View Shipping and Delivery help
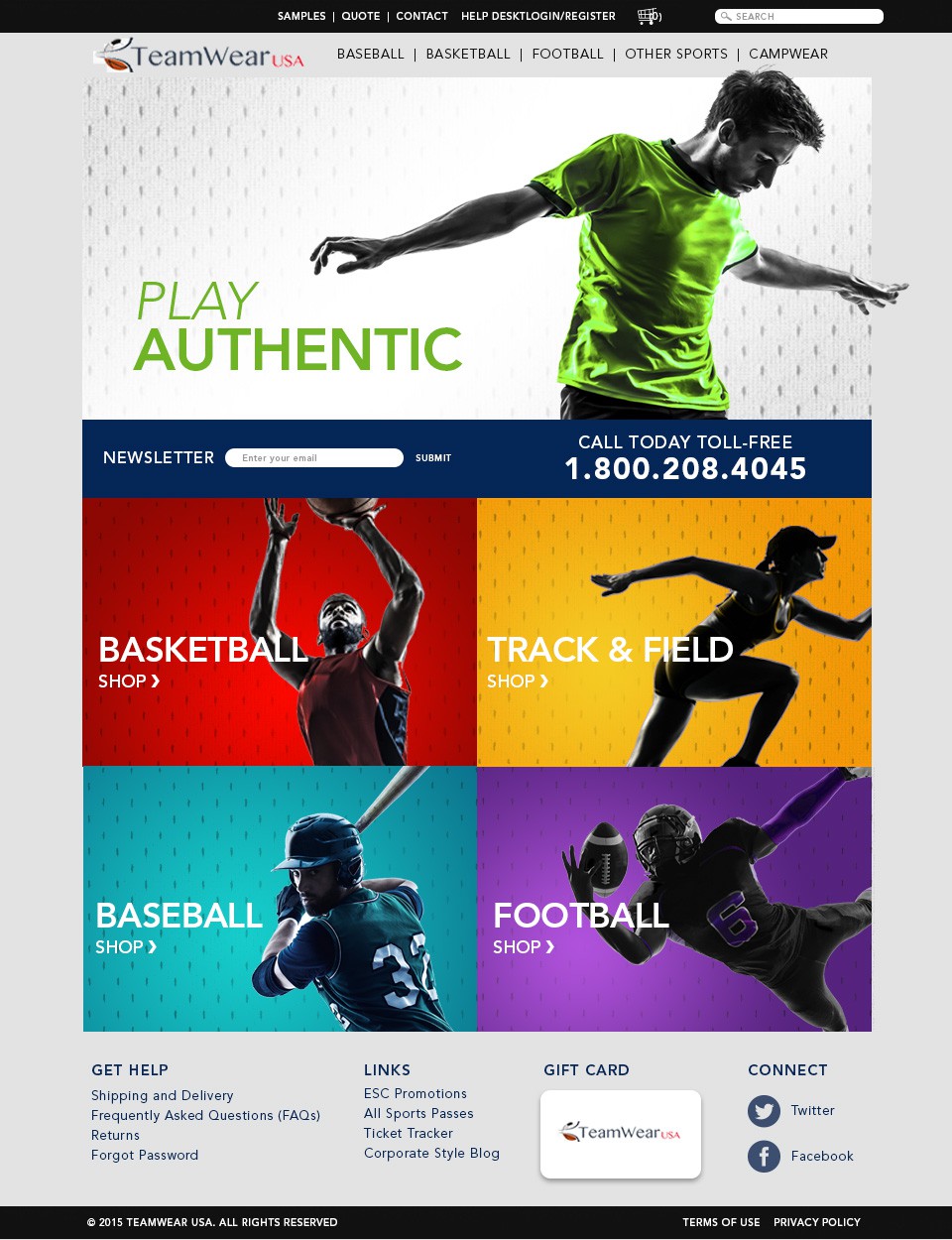Viewport: 952px width, 1240px height. click(163, 1095)
